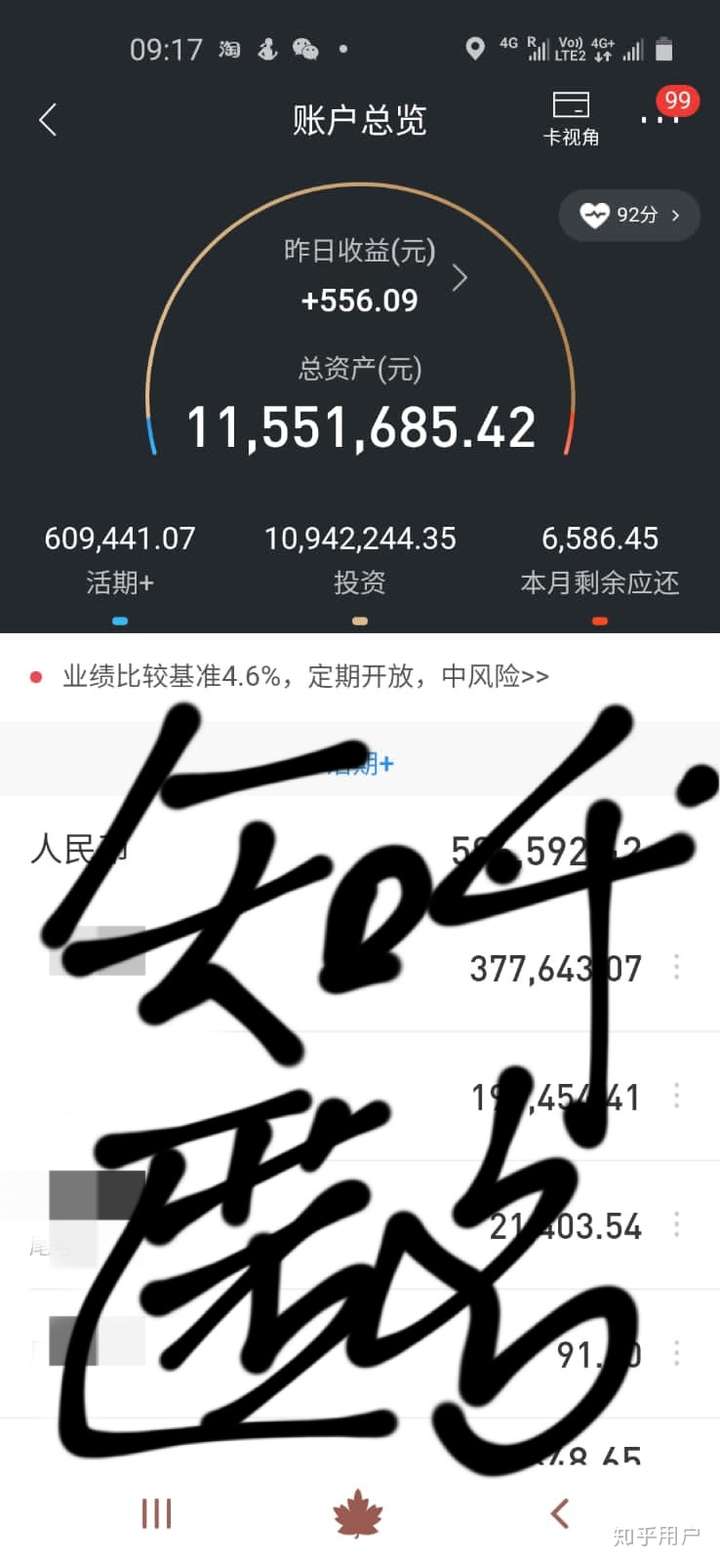Tap the location pin icon in status bar
This screenshot has height=1561, width=720.
pos(475,48)
